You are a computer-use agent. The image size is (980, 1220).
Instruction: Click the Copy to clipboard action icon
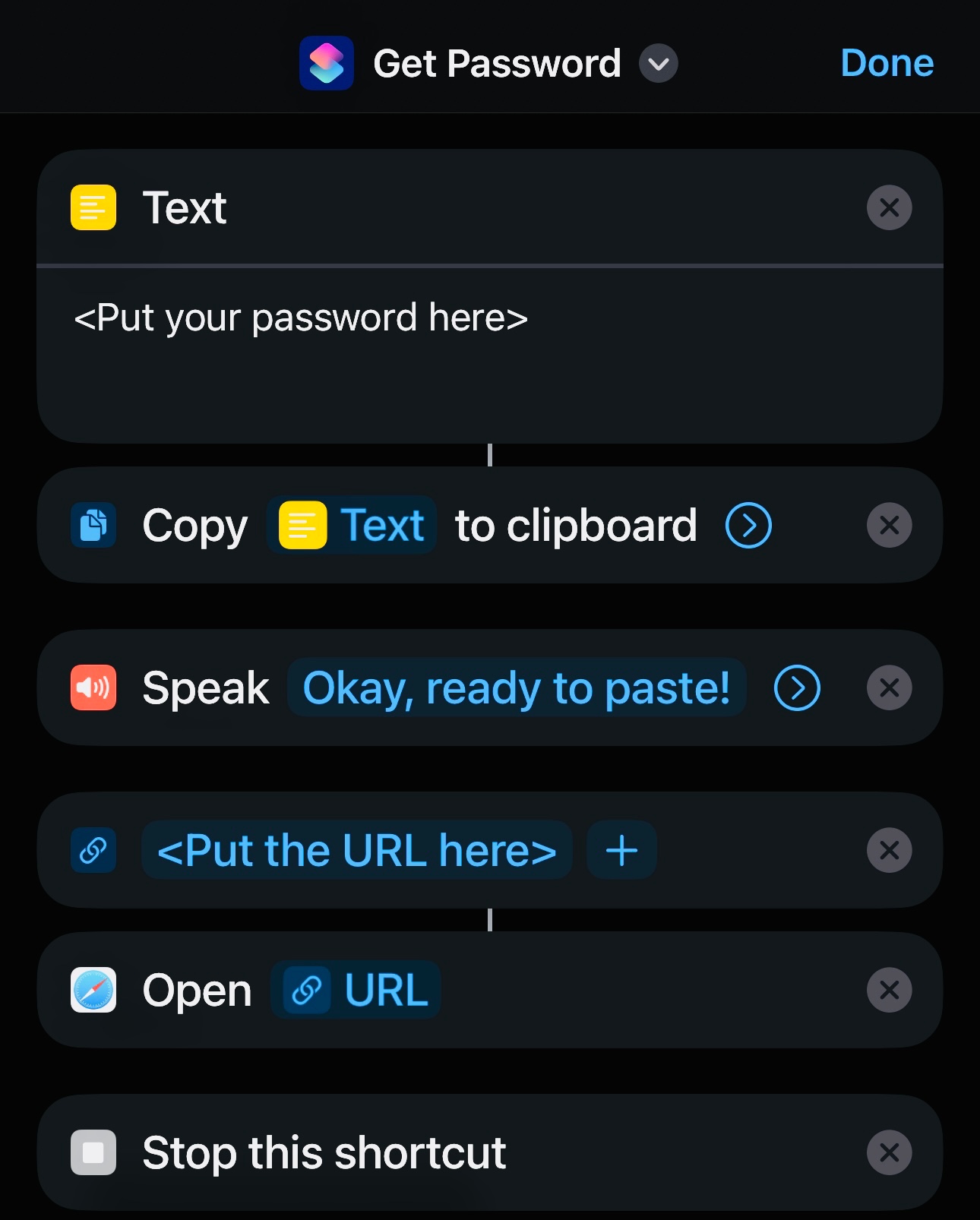[92, 525]
